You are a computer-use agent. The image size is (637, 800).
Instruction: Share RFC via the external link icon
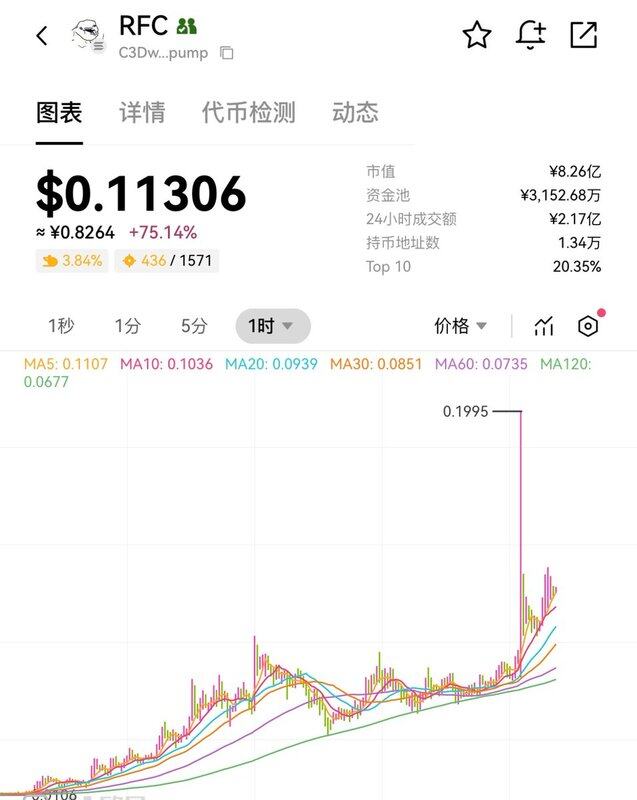[x=583, y=36]
